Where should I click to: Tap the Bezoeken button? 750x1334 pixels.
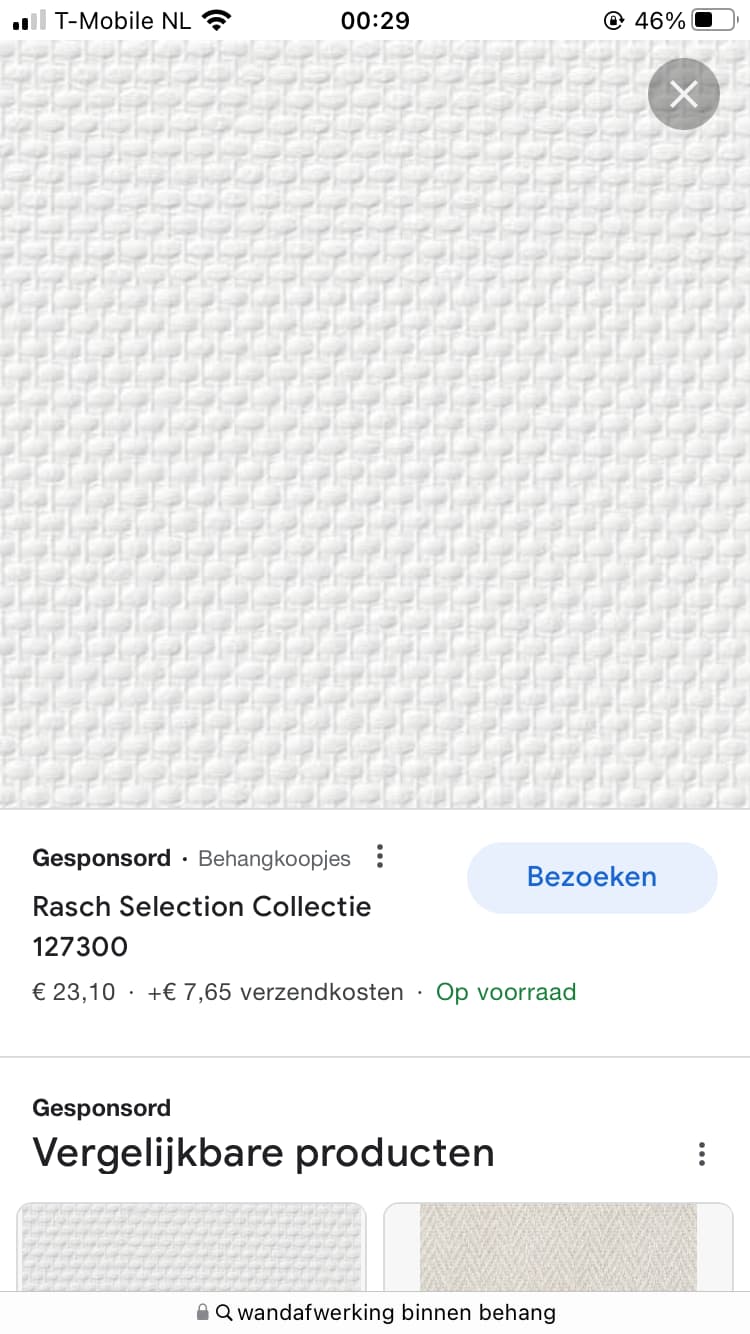click(x=592, y=877)
